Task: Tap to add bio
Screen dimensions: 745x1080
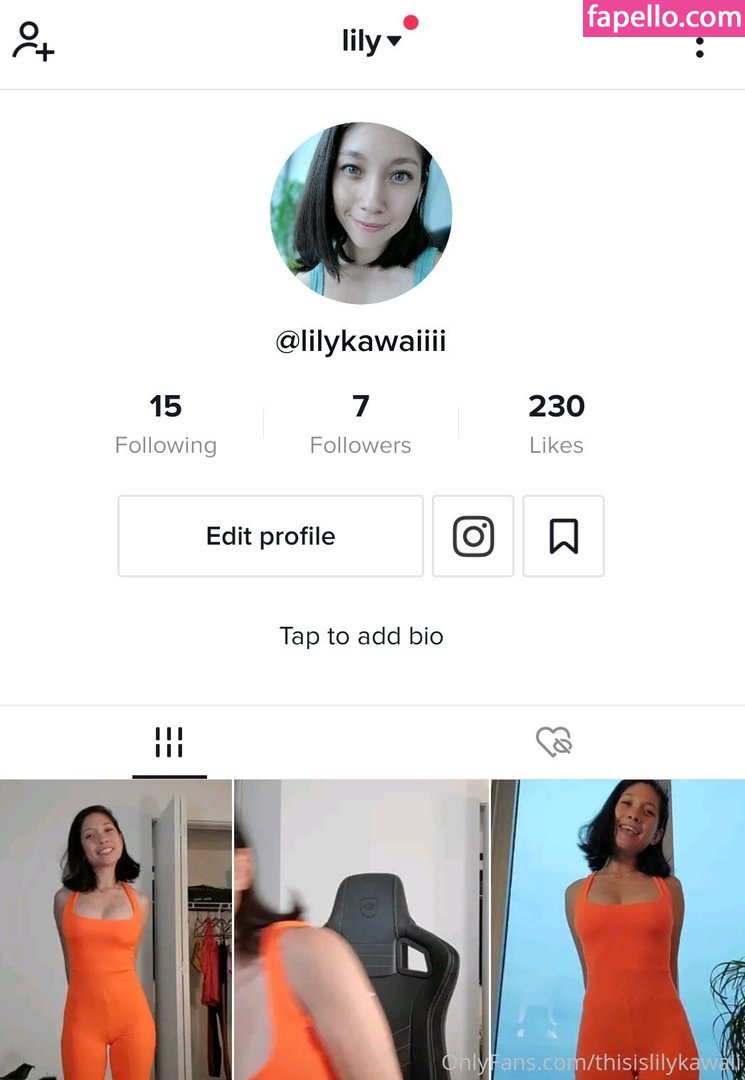Action: click(361, 636)
